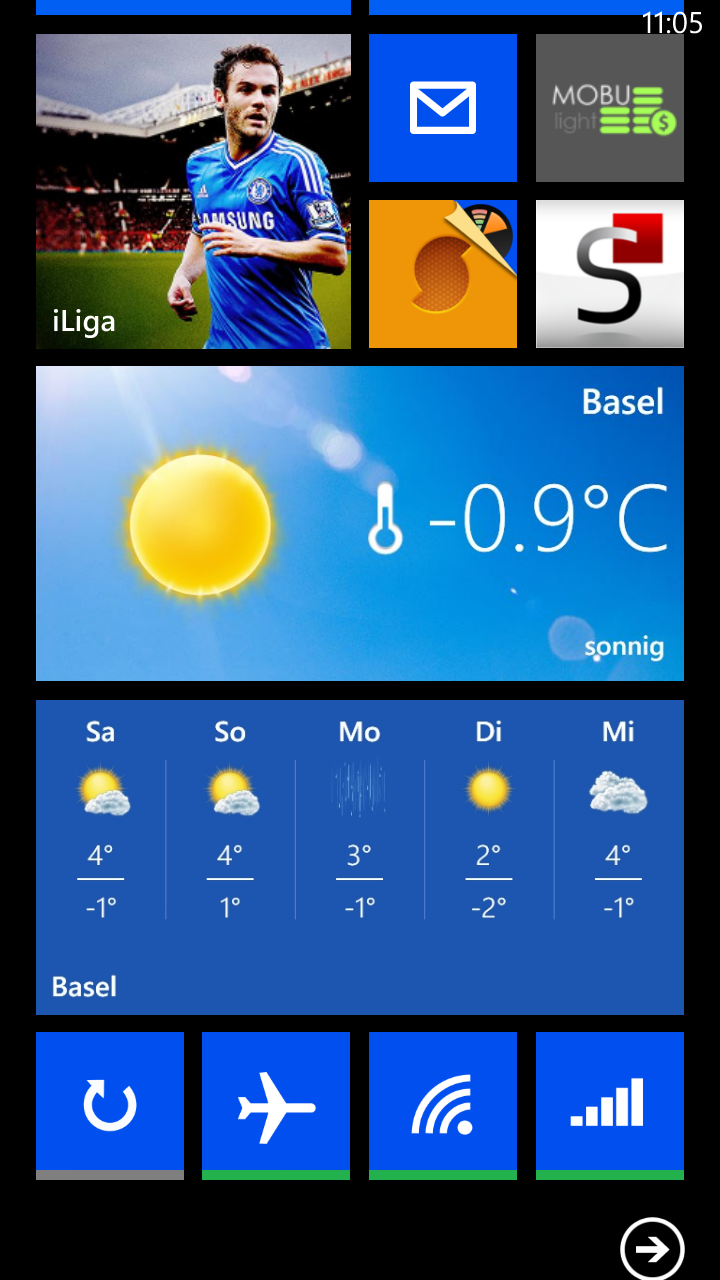This screenshot has height=1280, width=720.
Task: Launch the MOBU light app tile
Action: tap(610, 108)
